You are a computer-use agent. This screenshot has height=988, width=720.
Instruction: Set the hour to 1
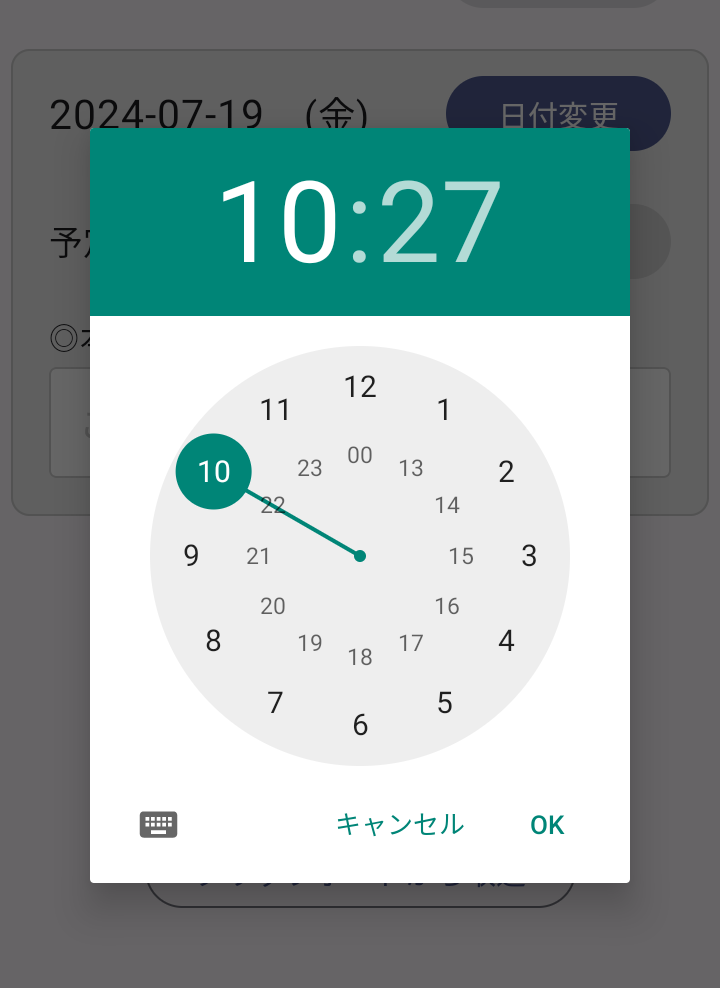[x=444, y=410]
